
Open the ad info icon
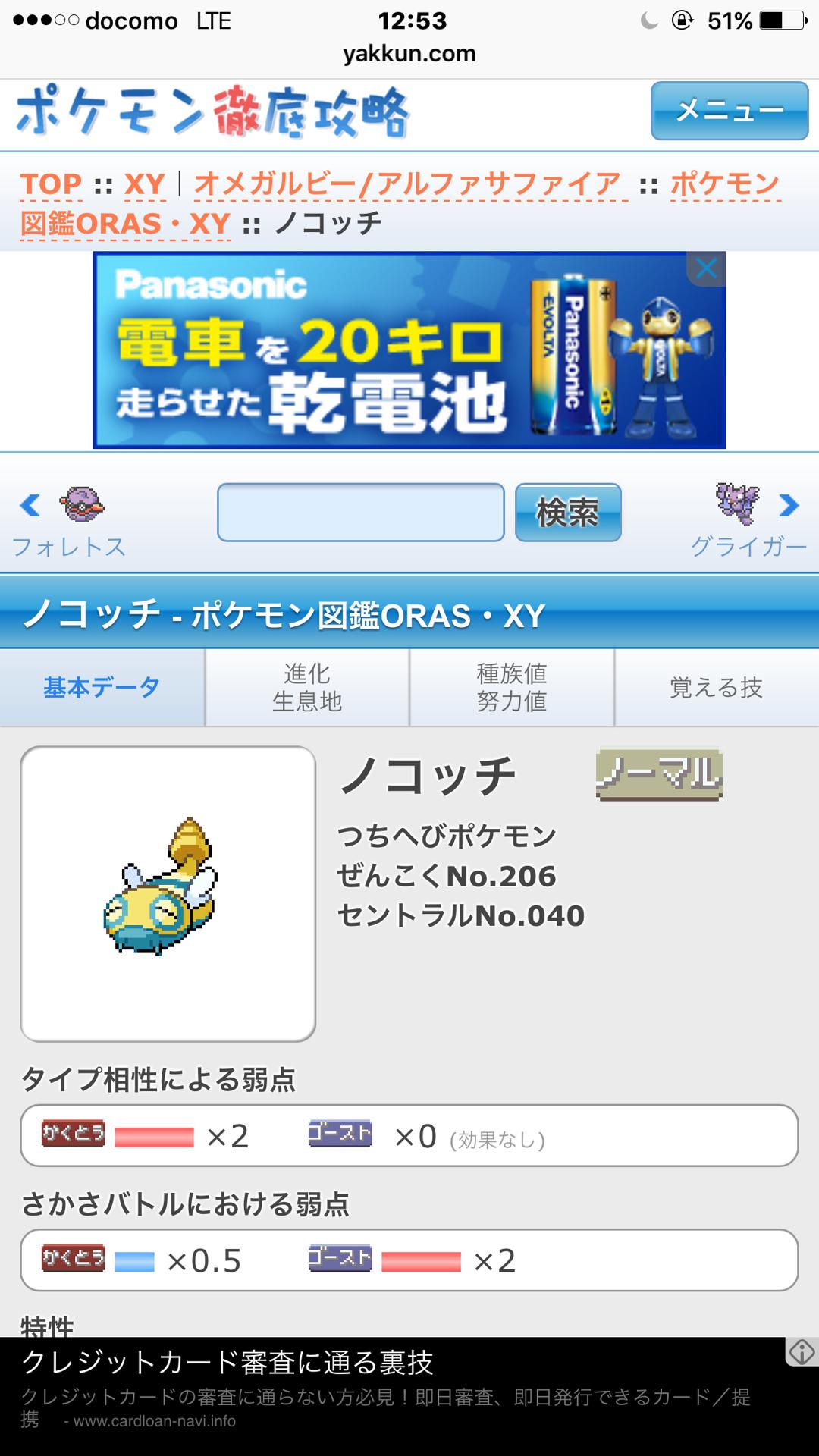click(802, 1351)
